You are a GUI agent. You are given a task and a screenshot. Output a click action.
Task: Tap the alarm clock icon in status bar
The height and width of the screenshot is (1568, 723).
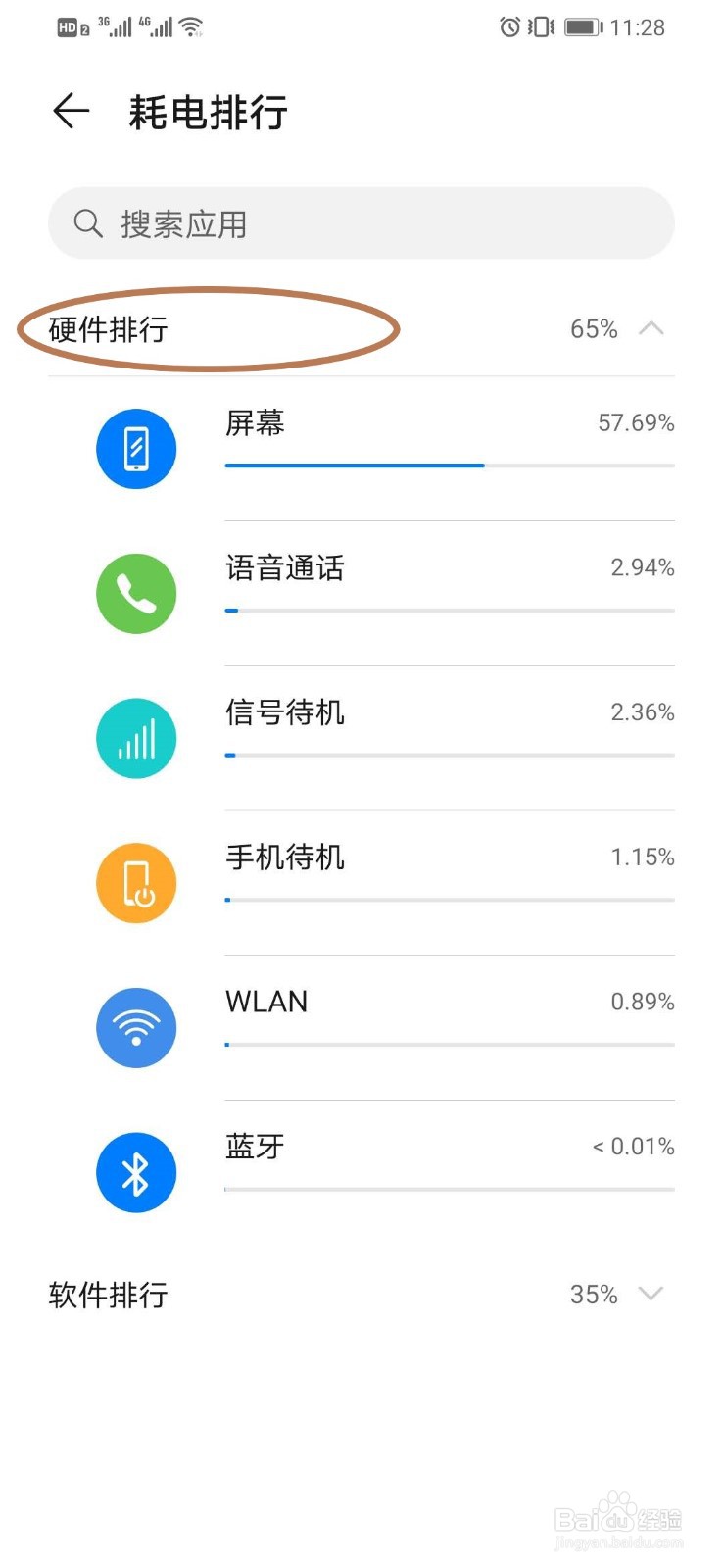coord(508,27)
